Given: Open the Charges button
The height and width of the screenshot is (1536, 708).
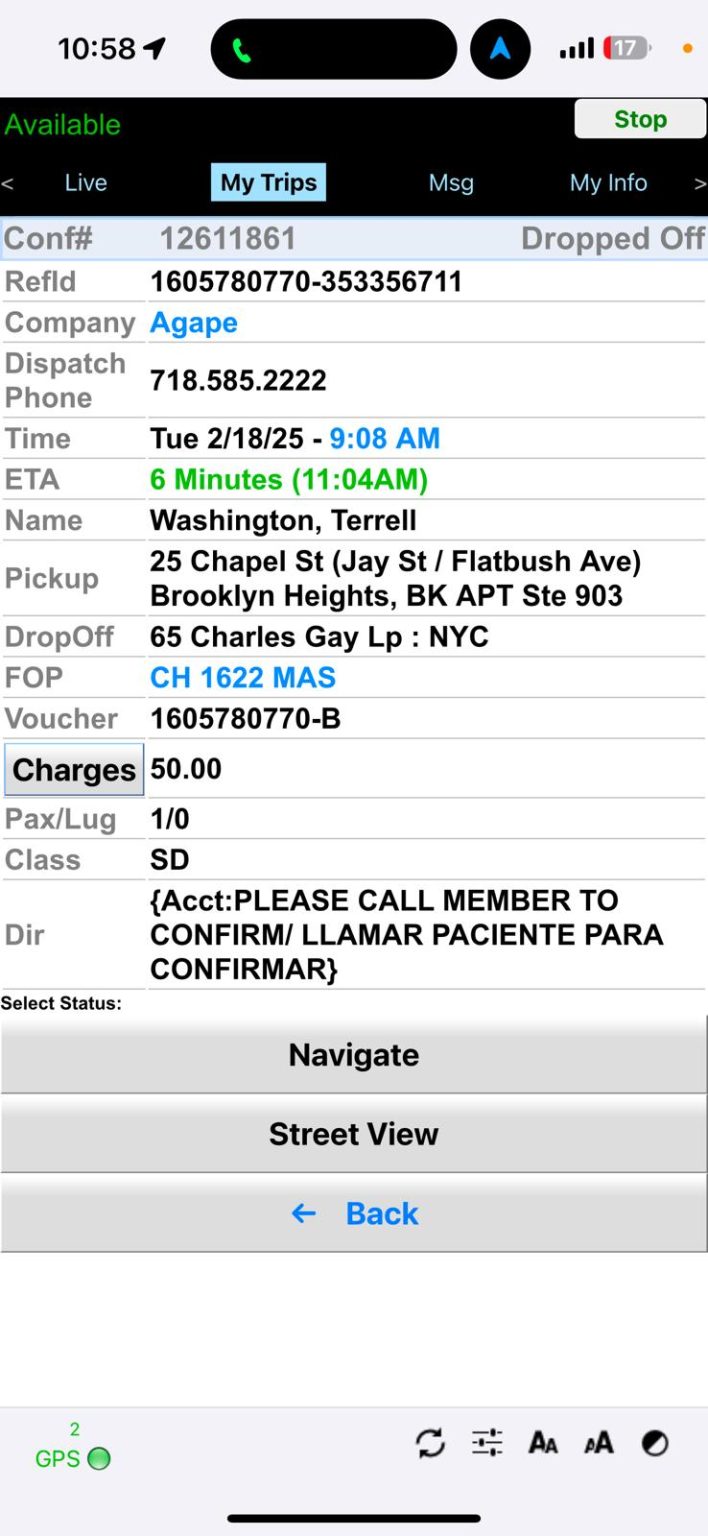Looking at the screenshot, I should pos(74,770).
